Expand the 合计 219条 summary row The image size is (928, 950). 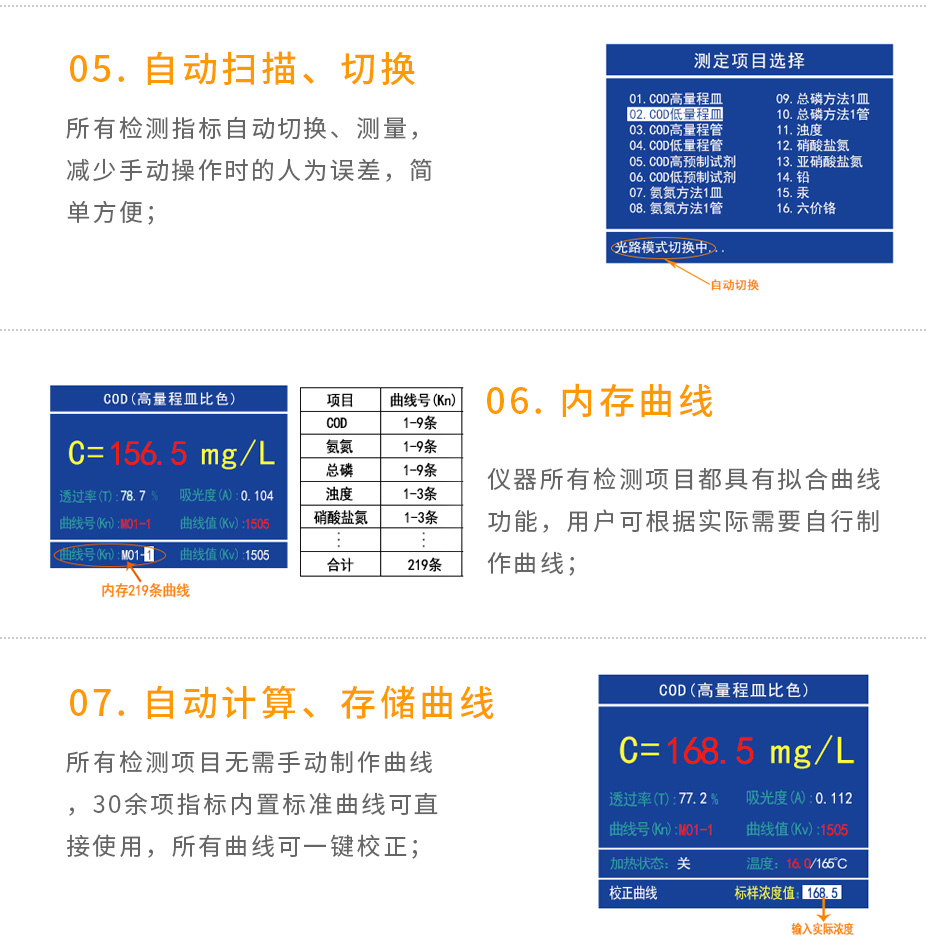click(380, 564)
